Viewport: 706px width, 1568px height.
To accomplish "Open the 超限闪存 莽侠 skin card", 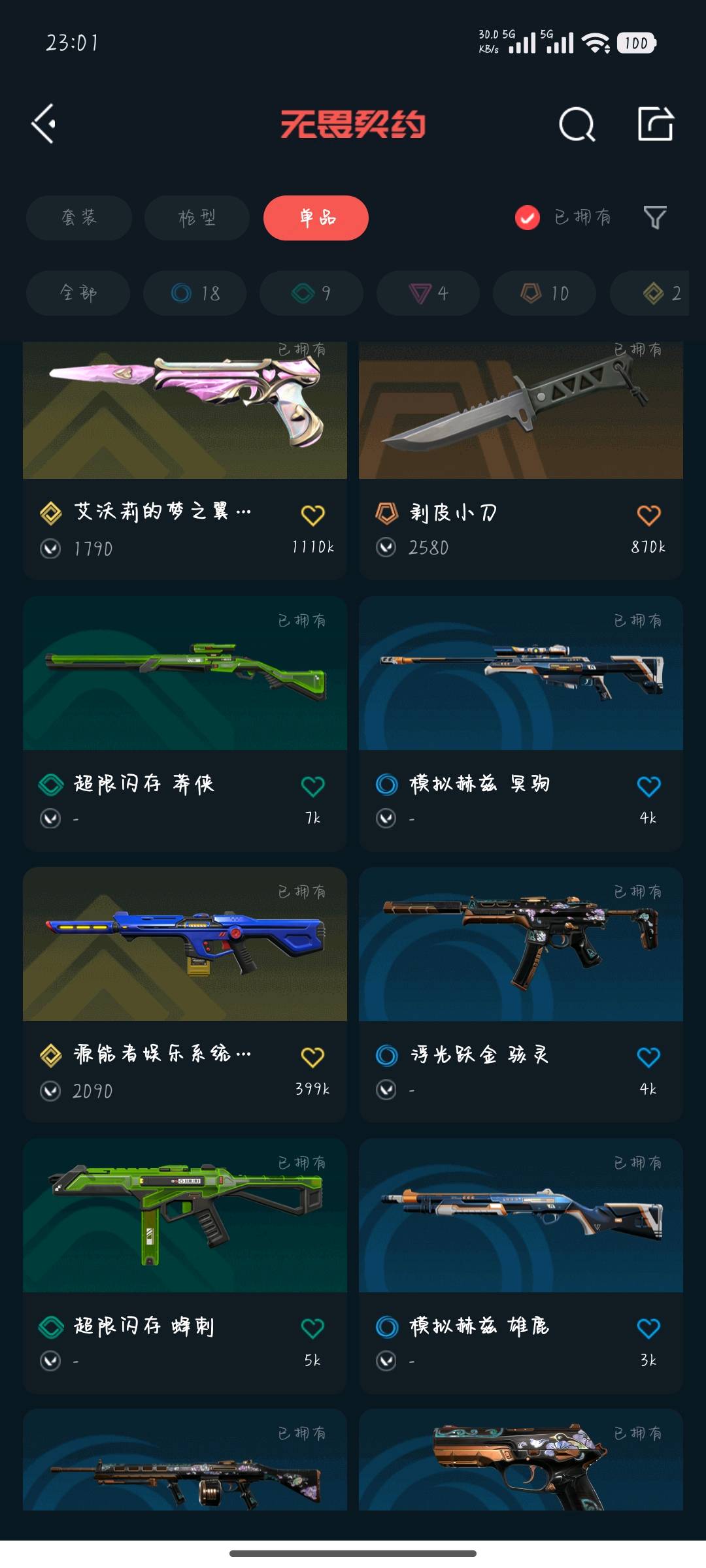I will pos(185,719).
